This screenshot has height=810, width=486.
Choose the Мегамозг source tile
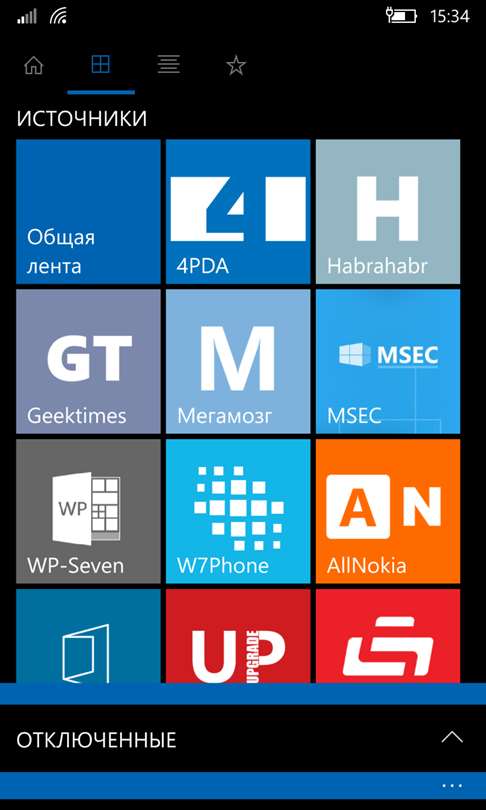click(x=238, y=361)
